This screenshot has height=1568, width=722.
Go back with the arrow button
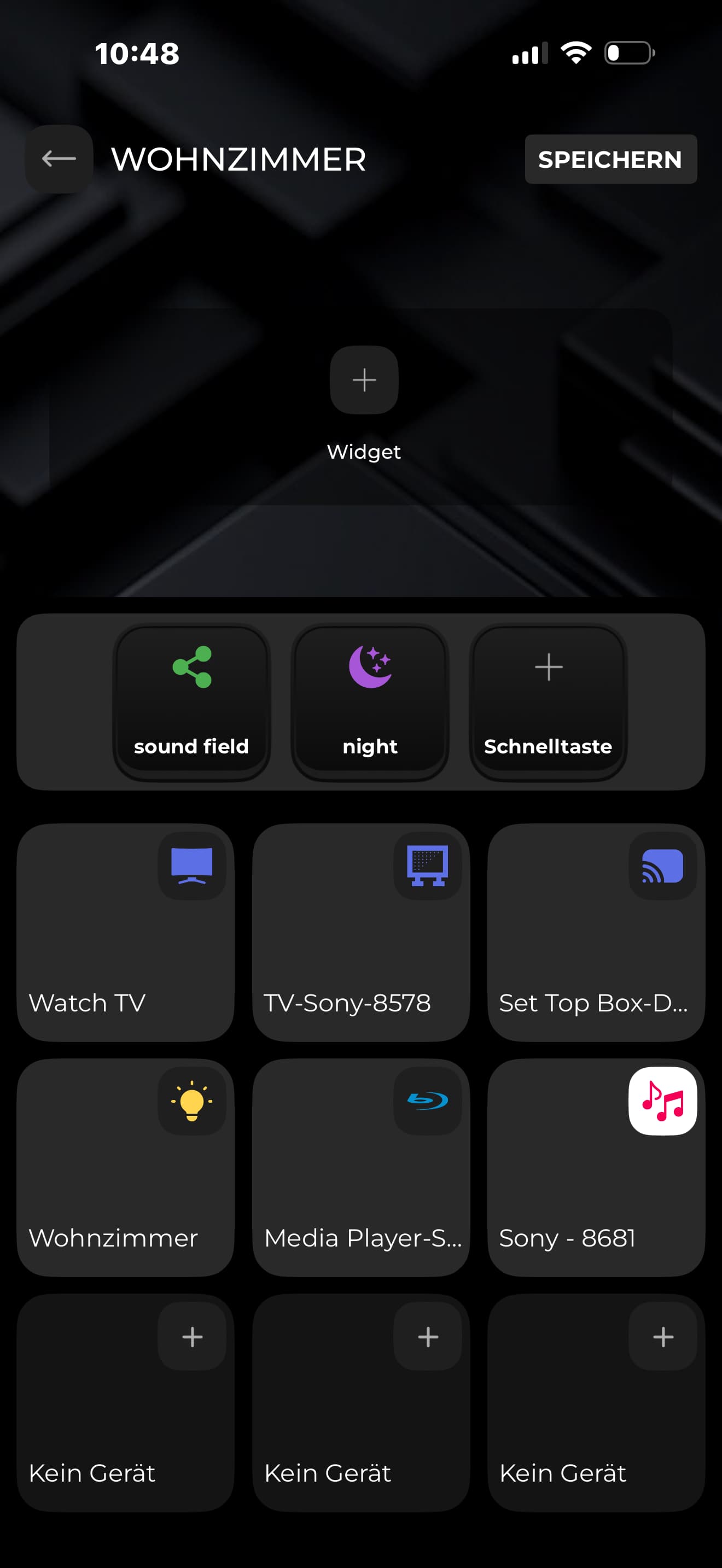(59, 159)
